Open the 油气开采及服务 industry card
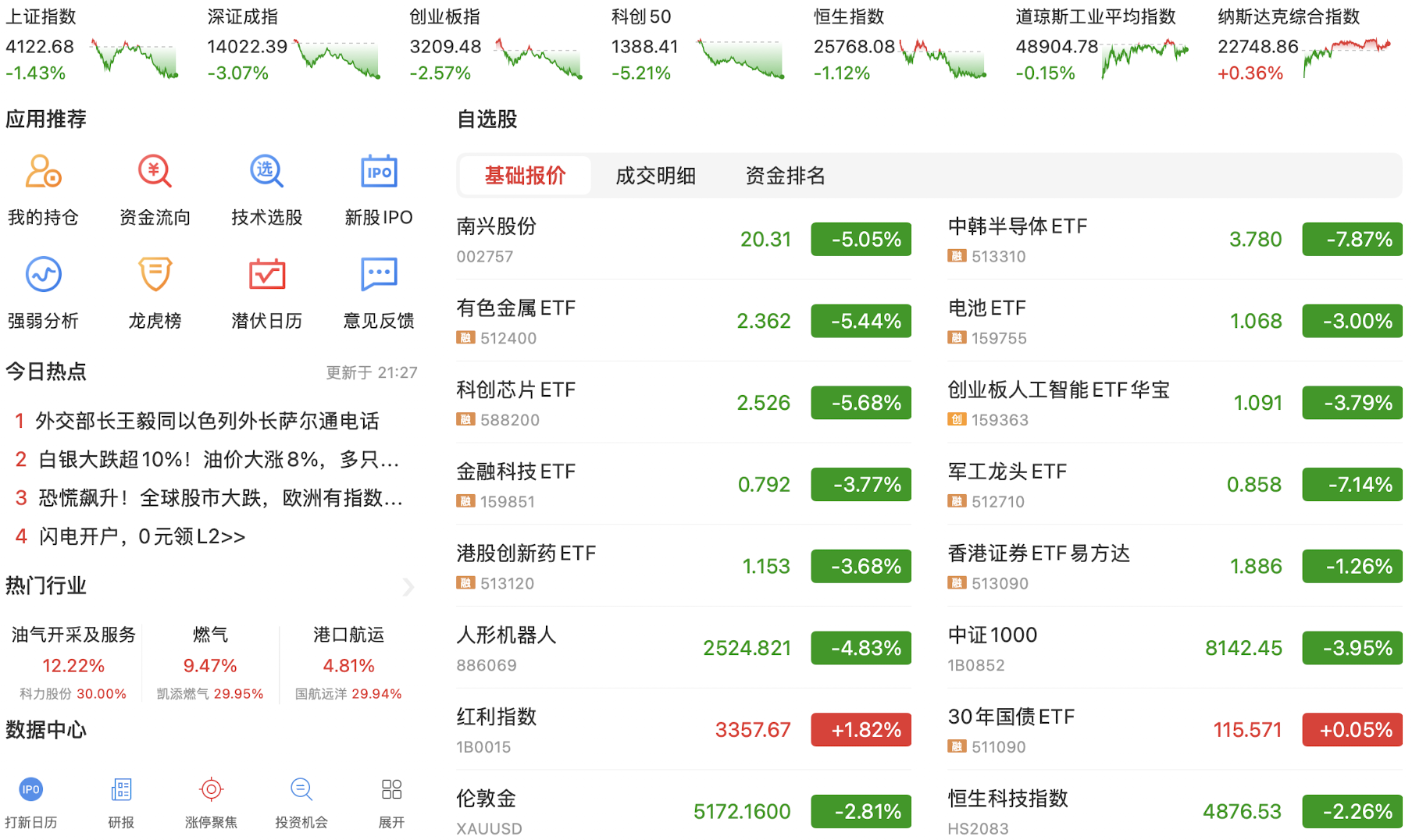The image size is (1412, 840). point(73,663)
